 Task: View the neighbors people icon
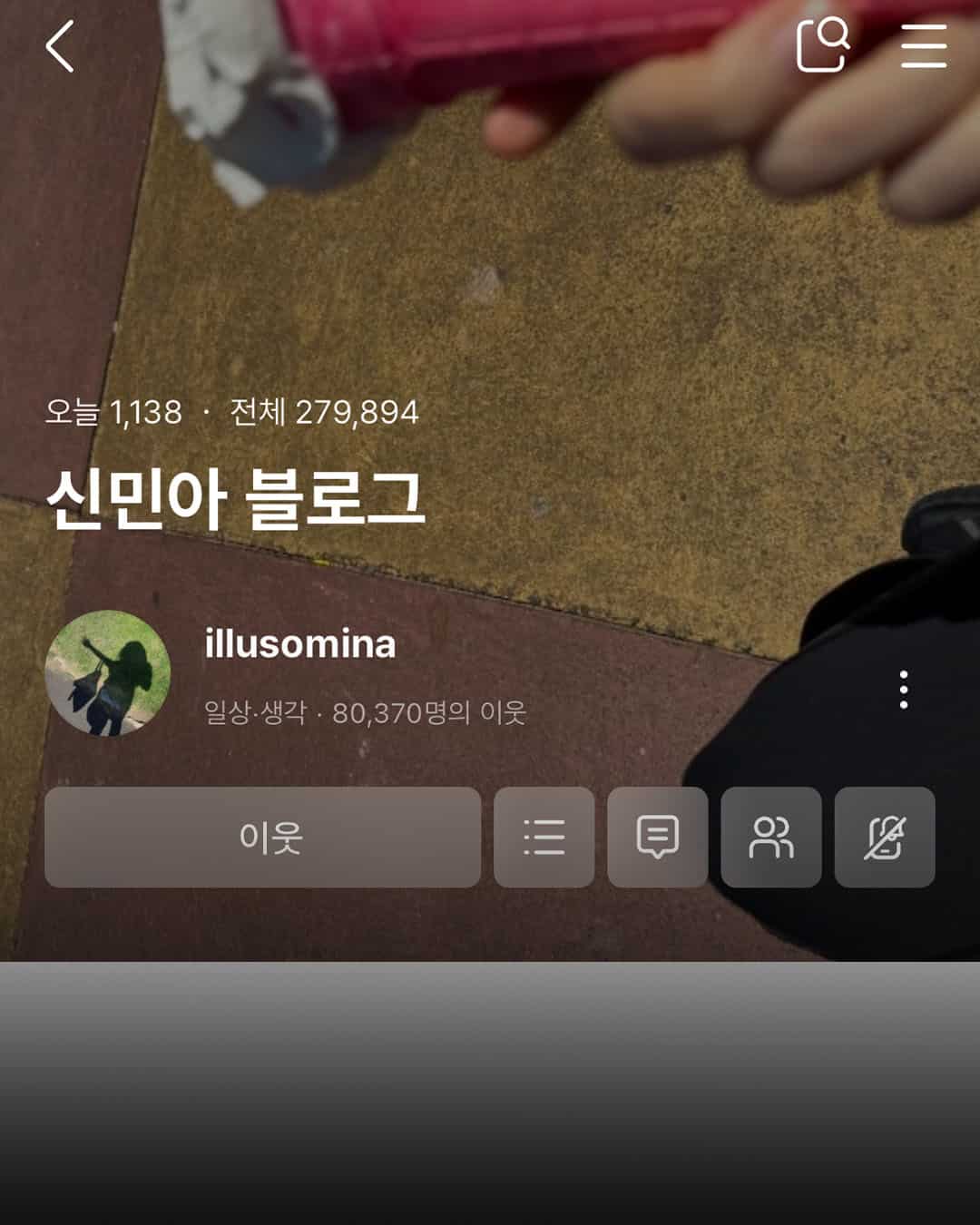click(771, 837)
